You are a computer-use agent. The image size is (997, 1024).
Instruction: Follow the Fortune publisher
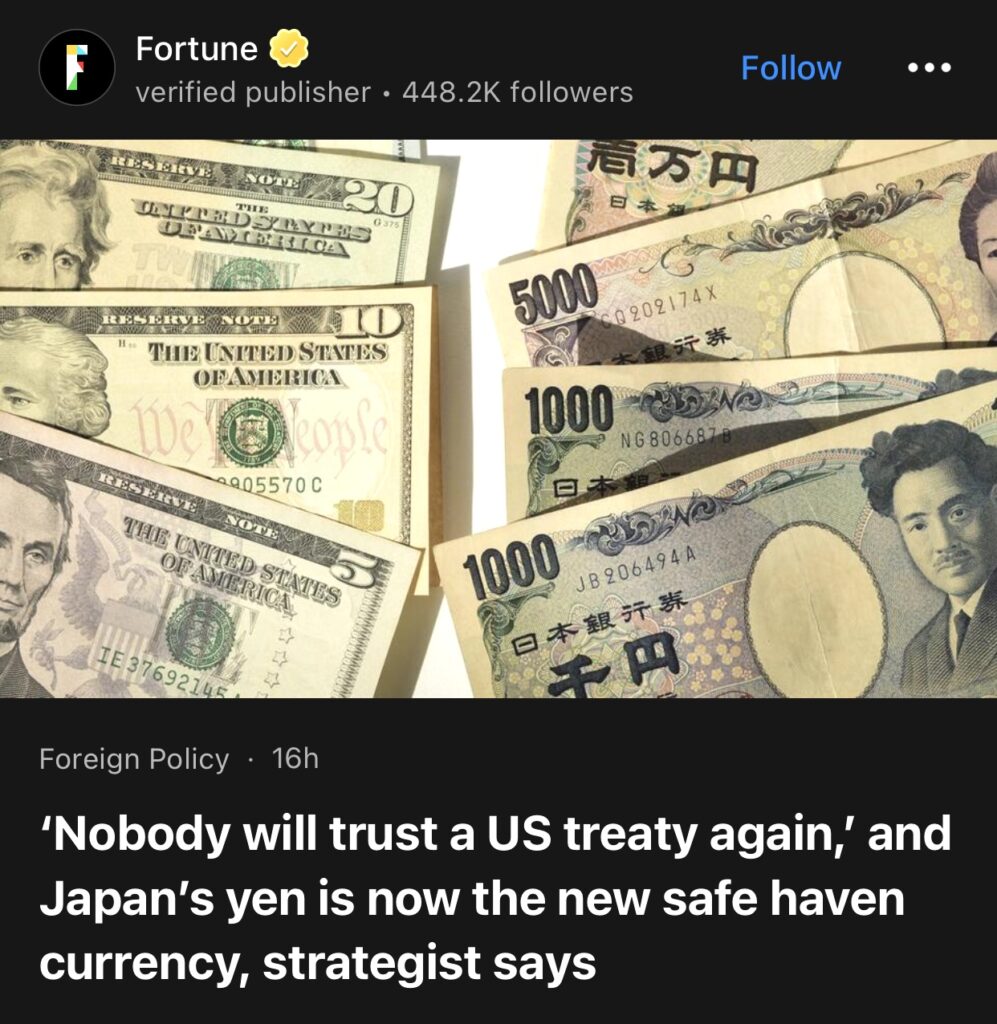point(790,68)
